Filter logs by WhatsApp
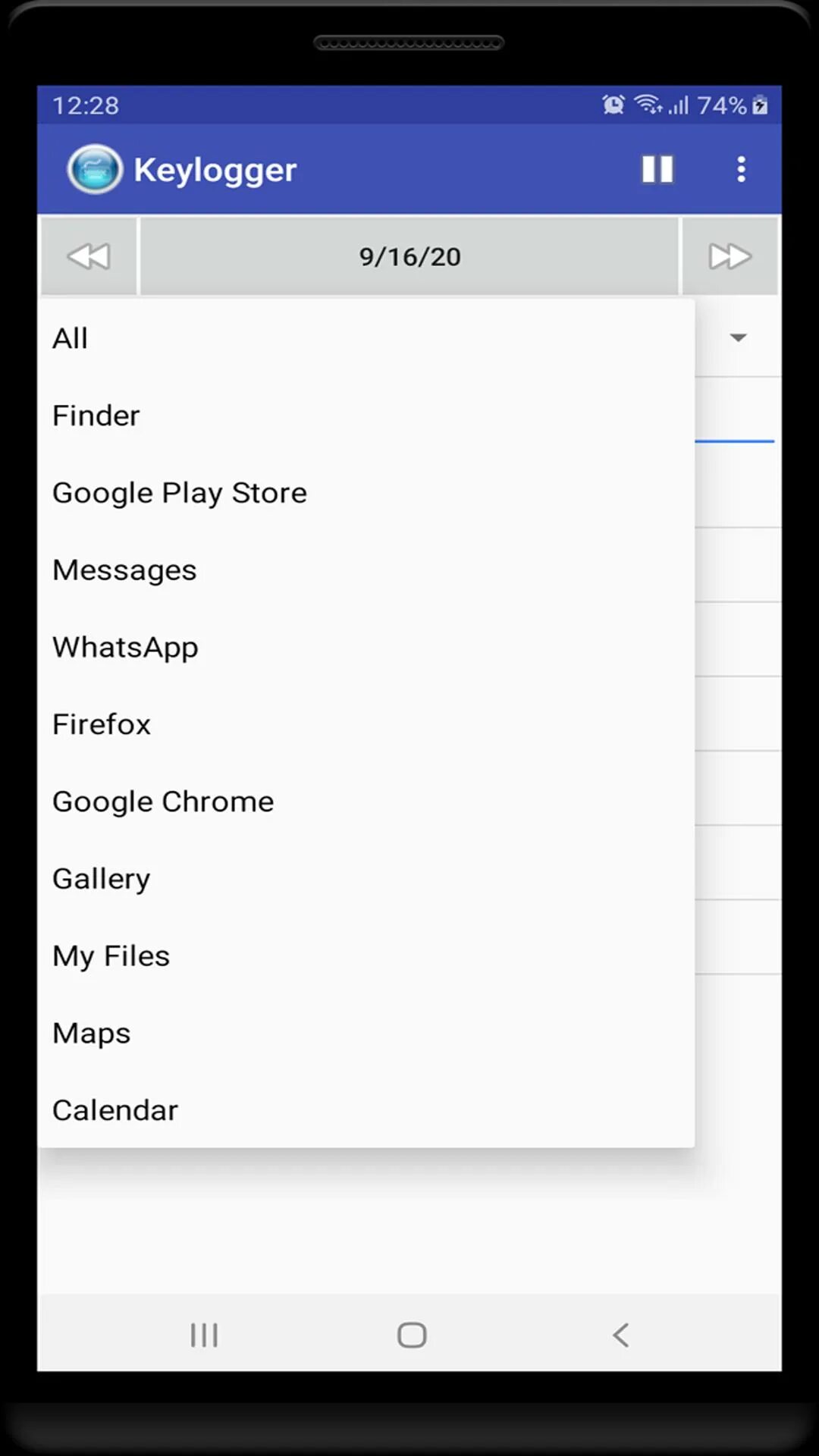 click(366, 647)
